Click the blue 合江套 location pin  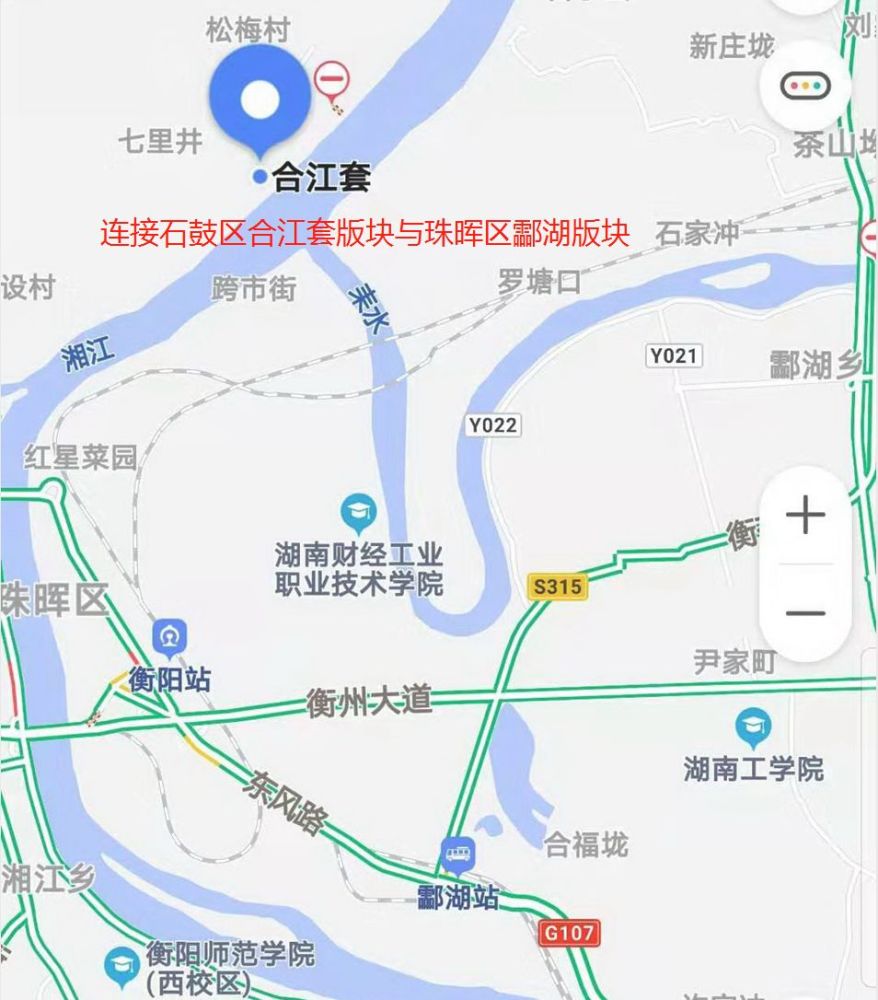258,98
